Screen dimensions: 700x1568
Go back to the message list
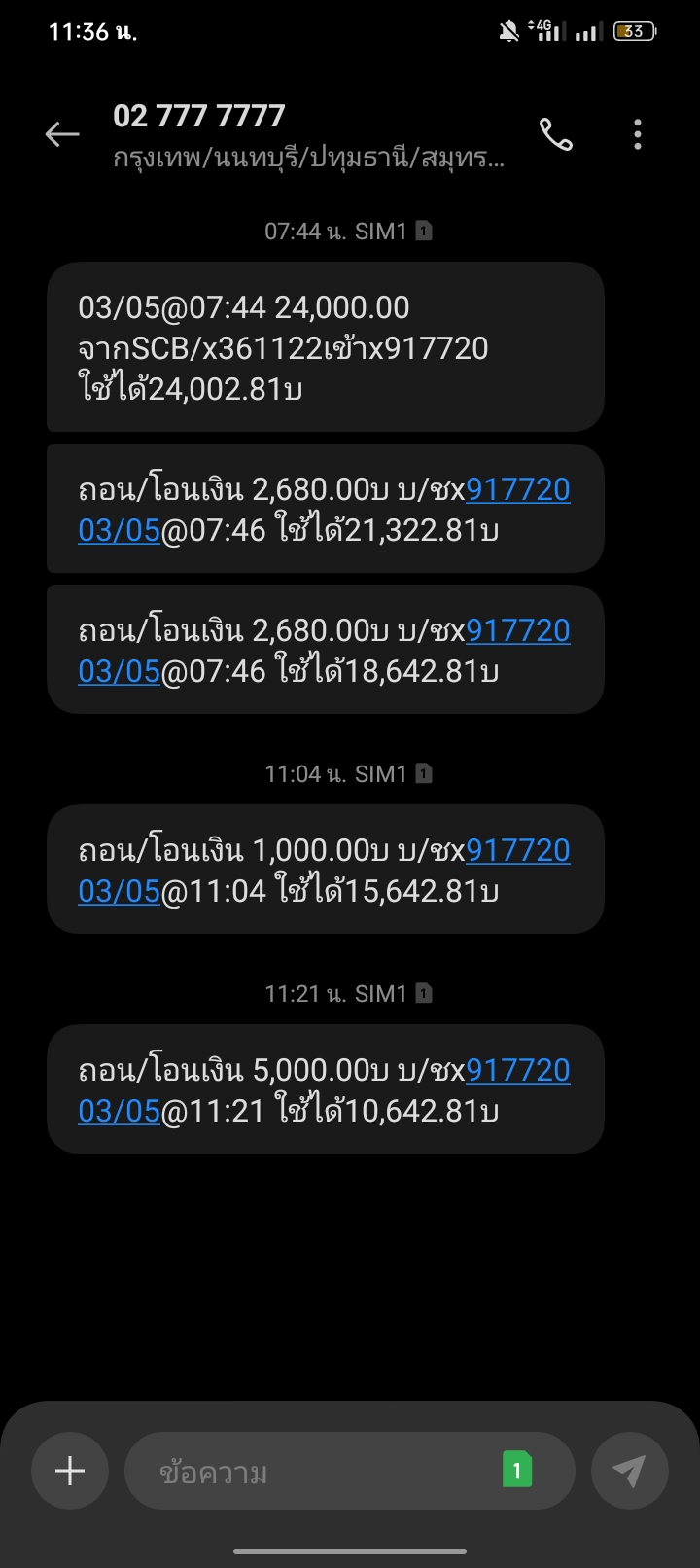pyautogui.click(x=62, y=134)
